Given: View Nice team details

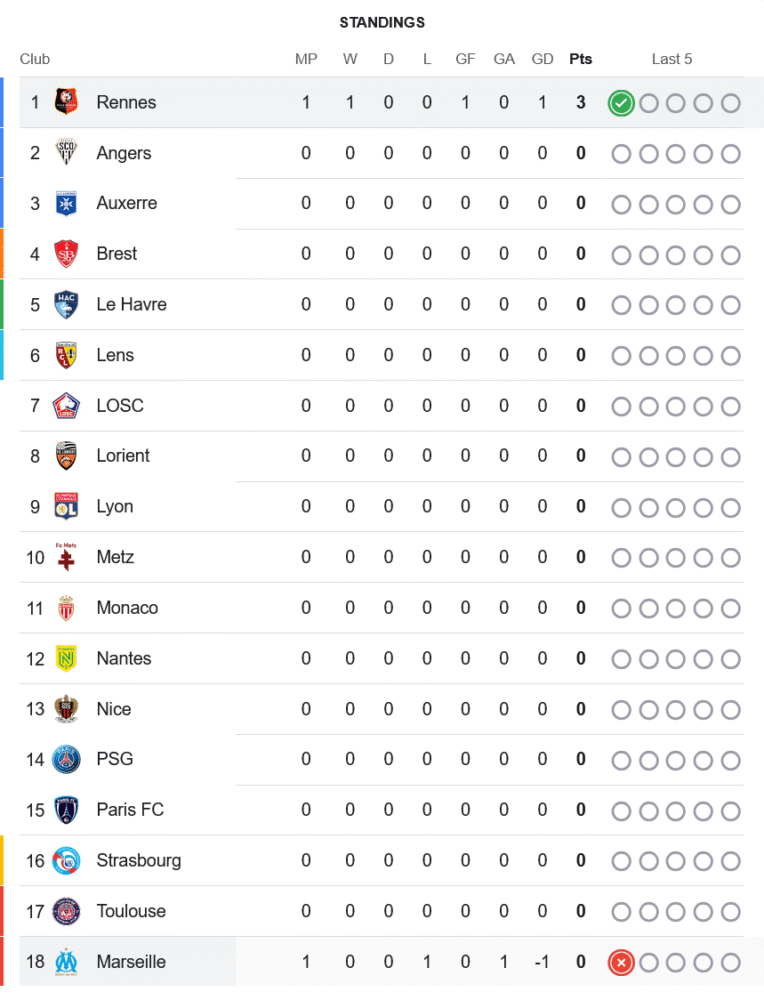Looking at the screenshot, I should tap(113, 709).
